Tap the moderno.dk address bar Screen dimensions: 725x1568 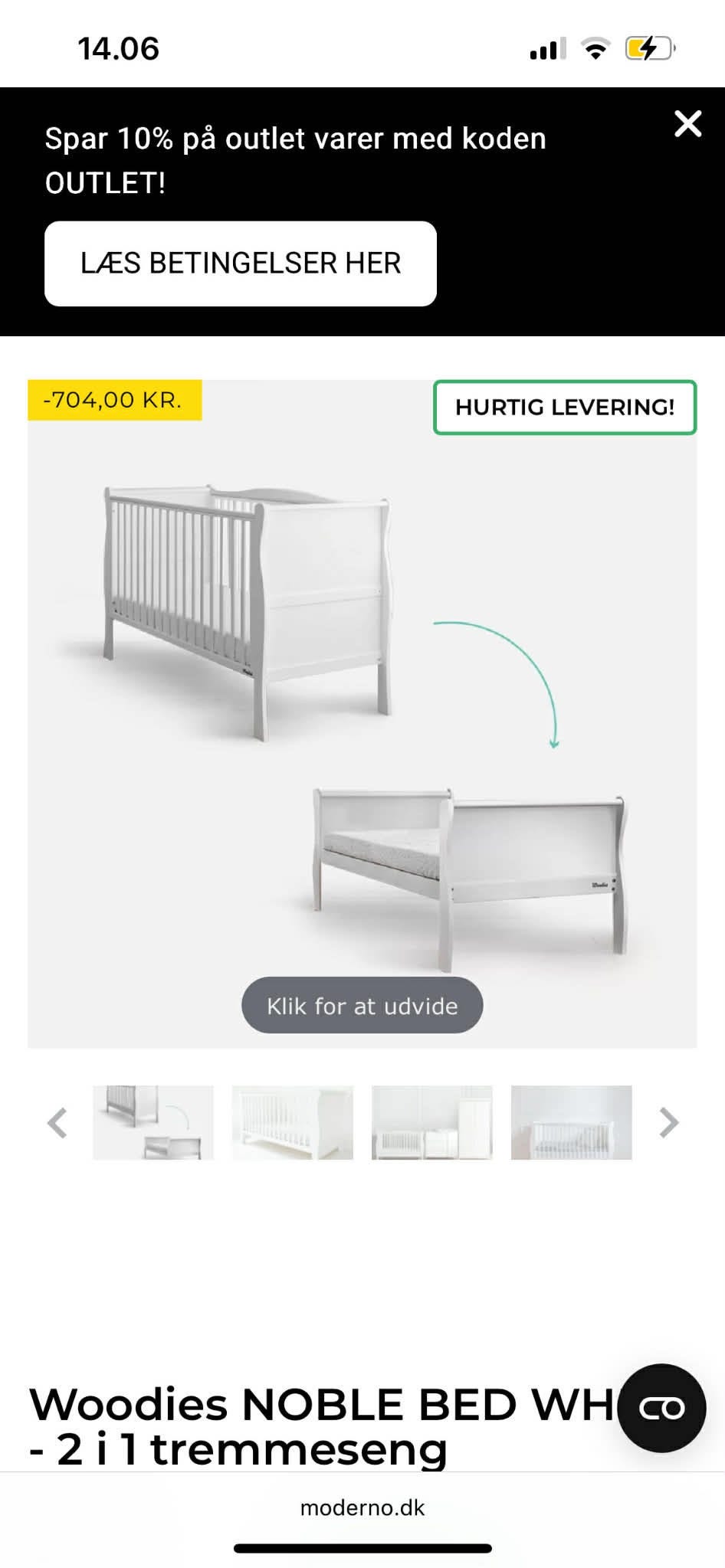362,1507
